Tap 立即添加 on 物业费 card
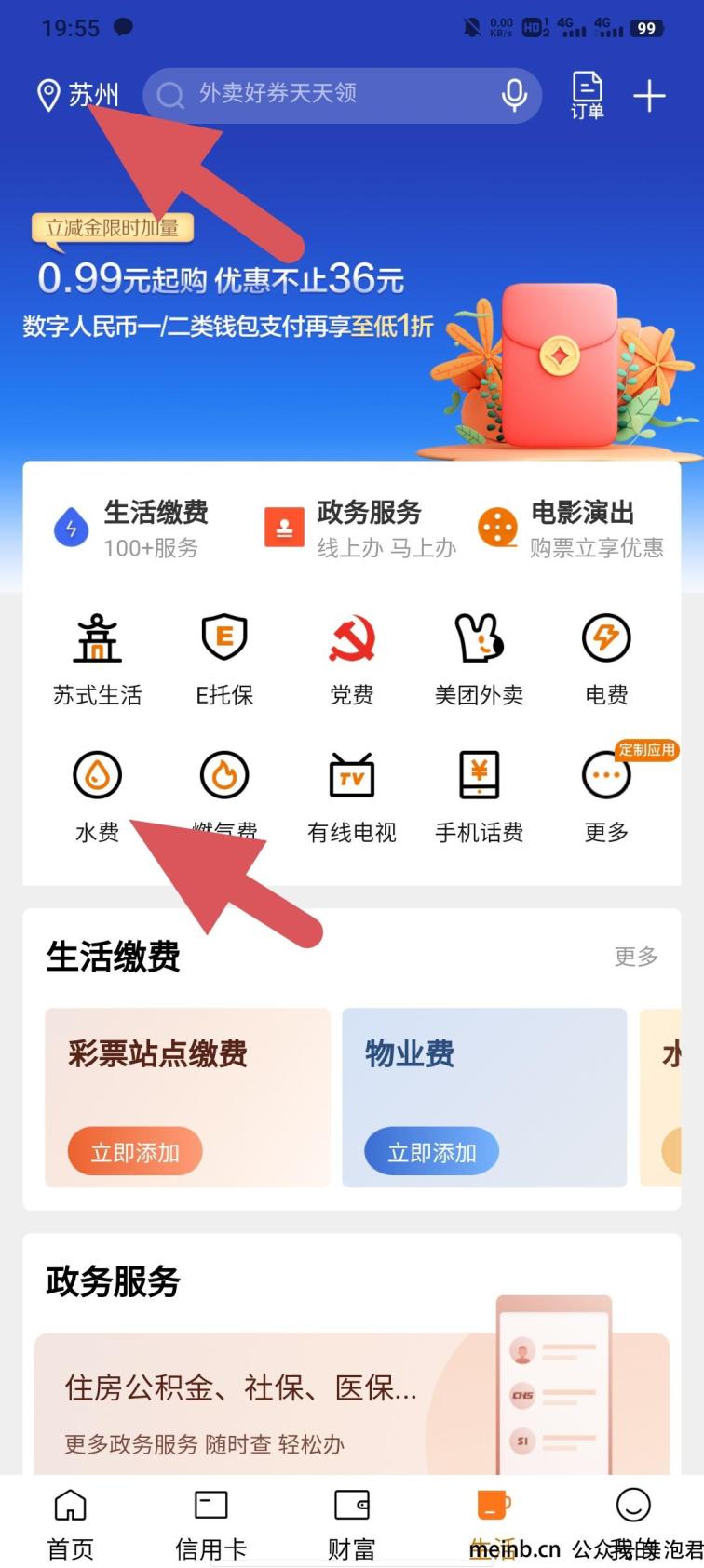The height and width of the screenshot is (1568, 704). pos(431,1152)
